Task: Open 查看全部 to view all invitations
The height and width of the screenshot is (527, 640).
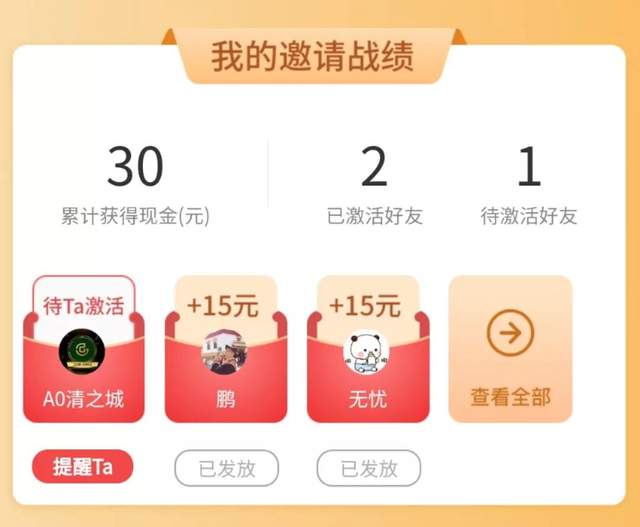Action: (x=510, y=350)
